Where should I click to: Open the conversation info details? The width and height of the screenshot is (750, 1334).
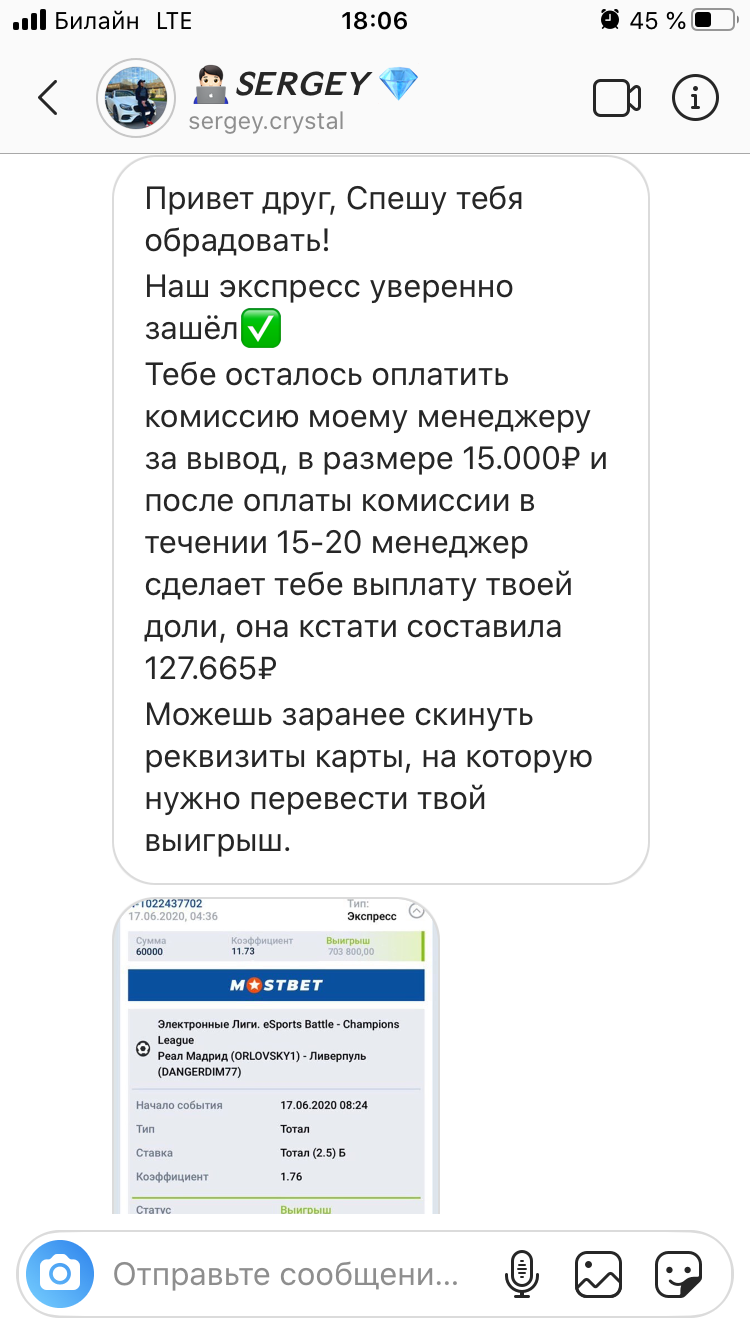[696, 97]
